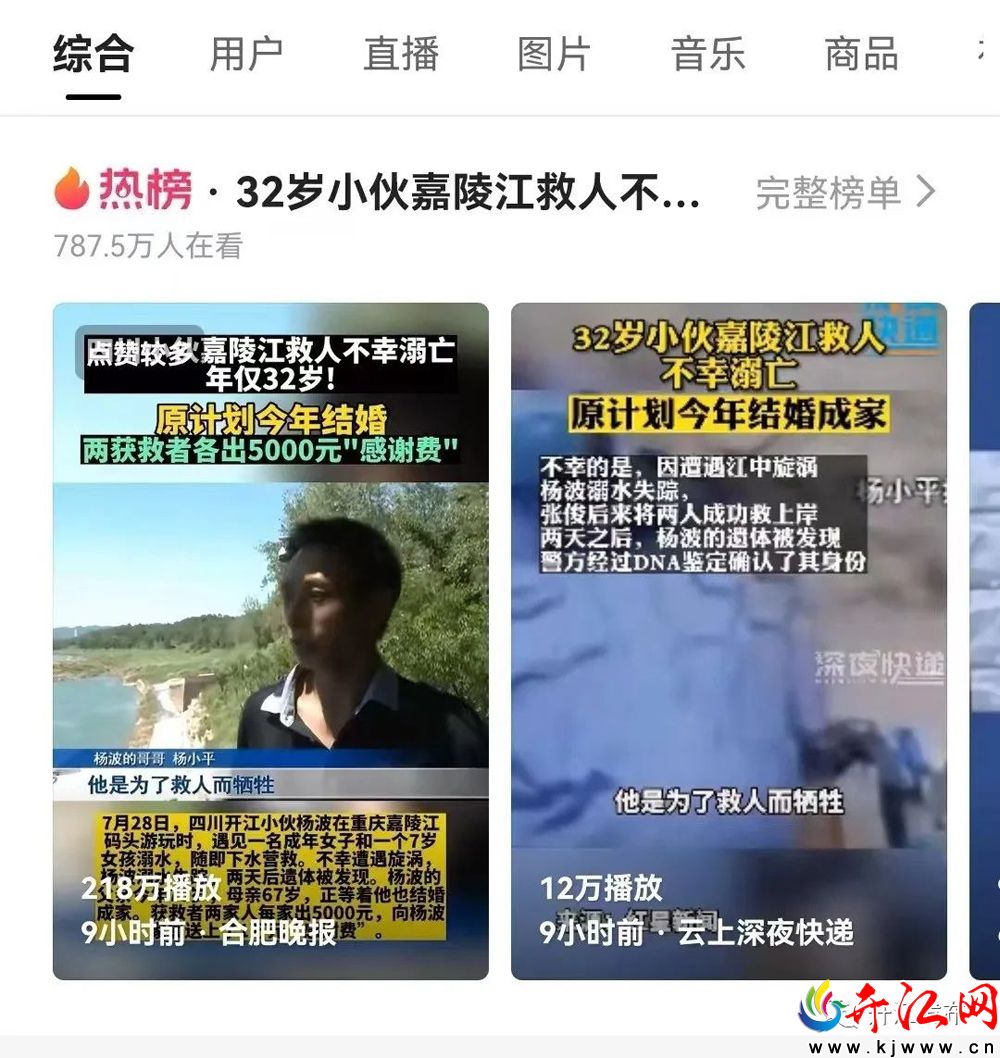Image resolution: width=1000 pixels, height=1058 pixels.
Task: Switch to the 商品 tab
Action: [x=861, y=54]
